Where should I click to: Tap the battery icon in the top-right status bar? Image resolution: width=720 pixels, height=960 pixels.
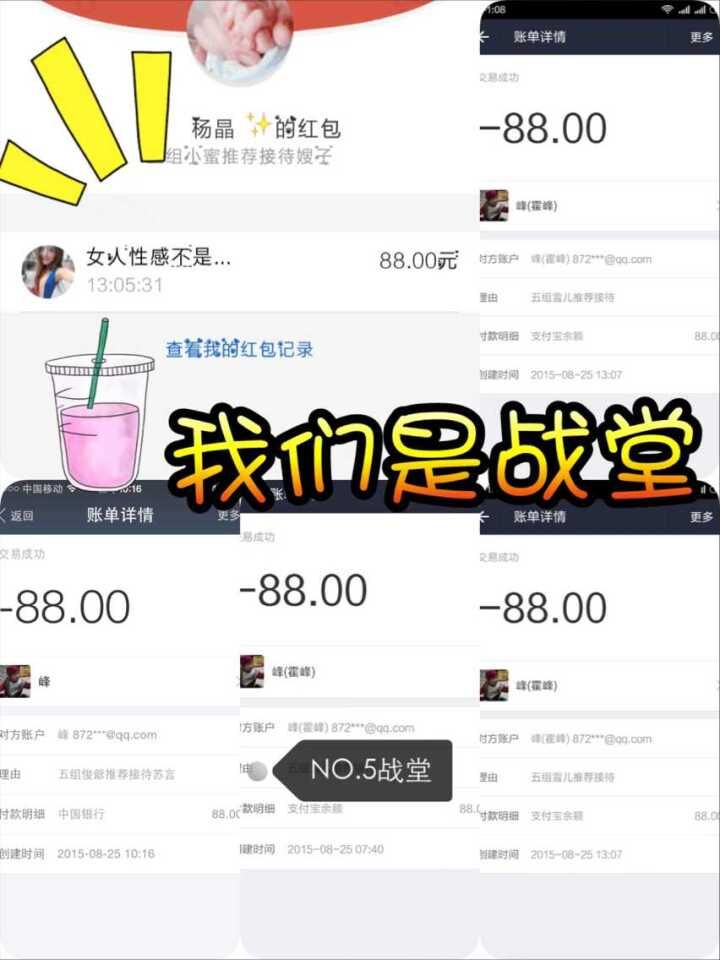point(712,8)
